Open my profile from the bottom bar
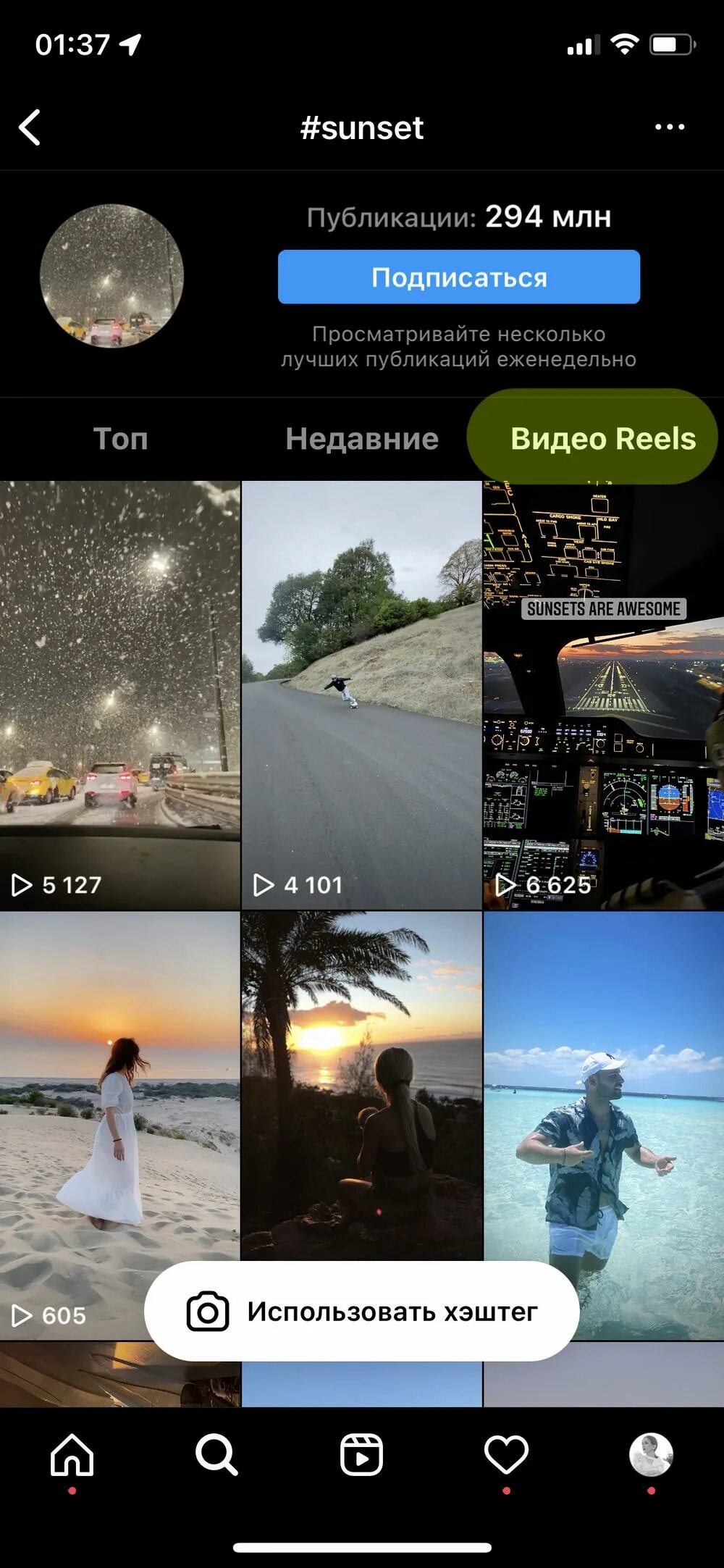The image size is (724, 1568). click(651, 1454)
